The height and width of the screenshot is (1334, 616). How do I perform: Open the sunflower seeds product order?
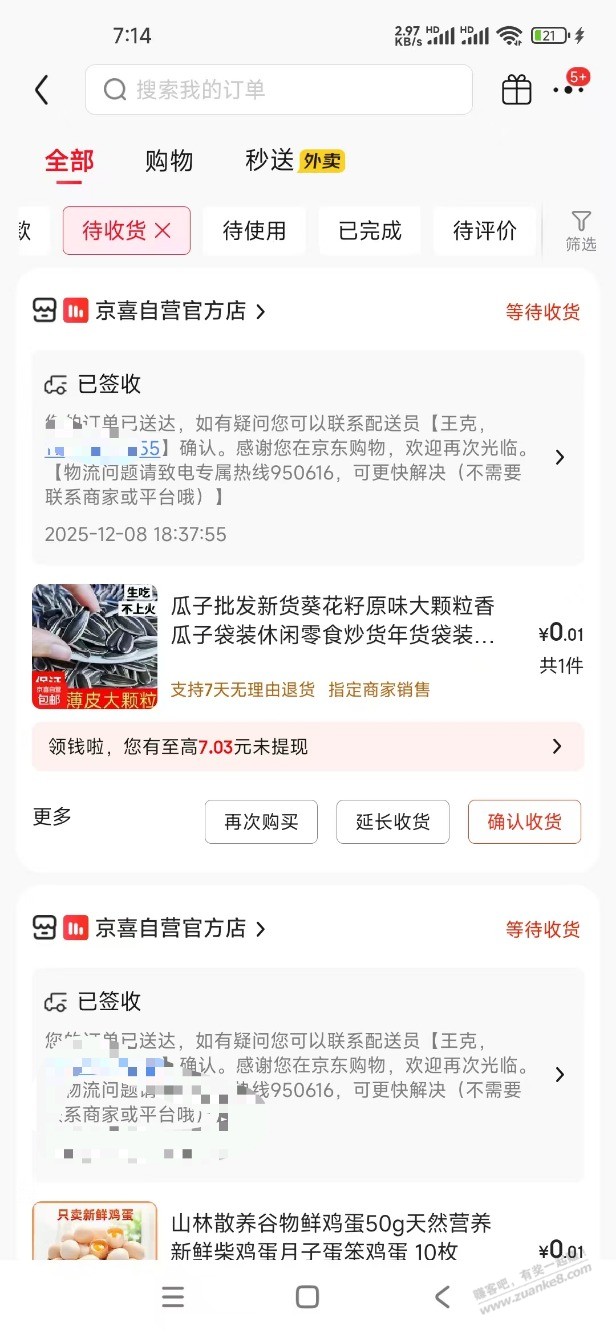tap(332, 620)
